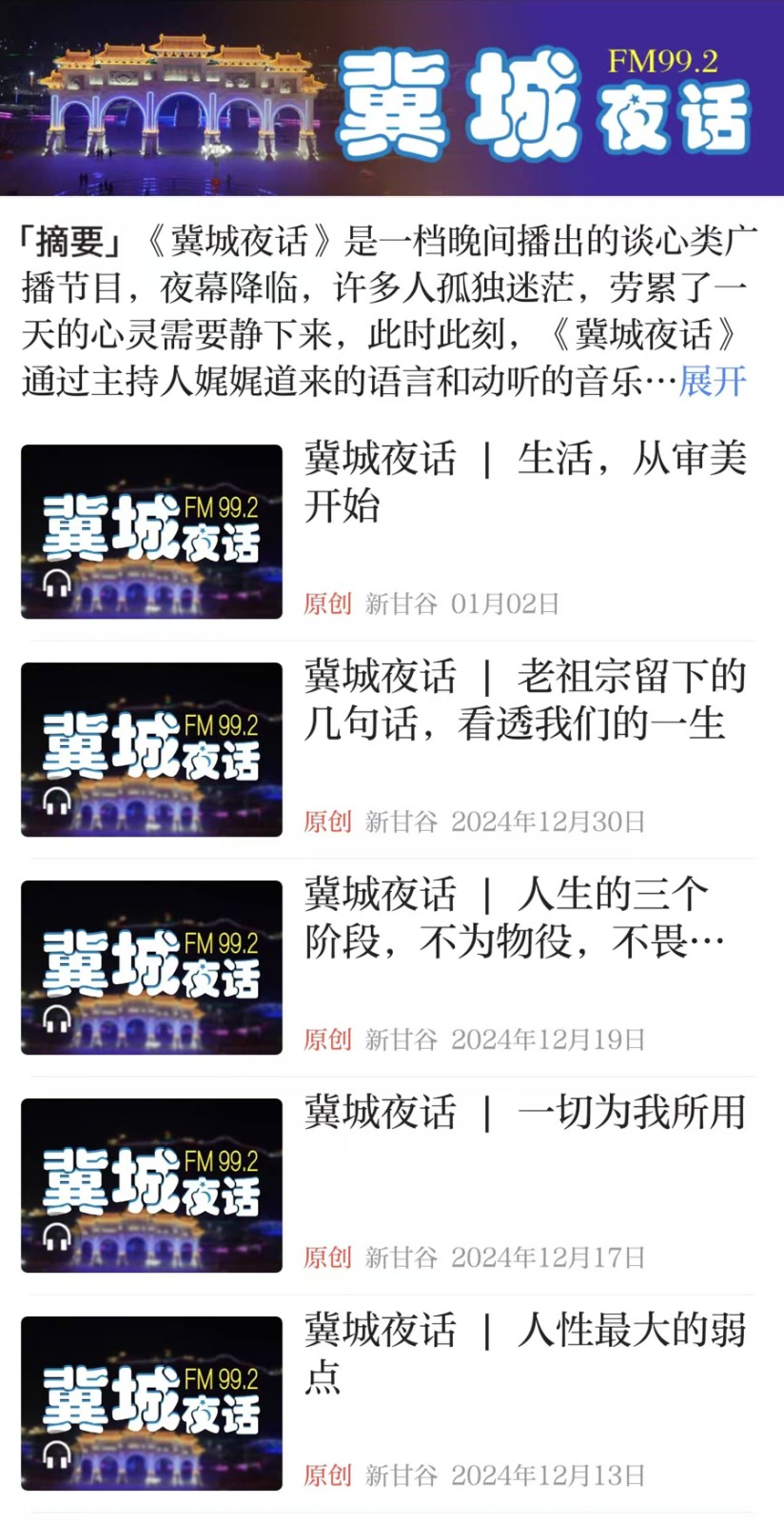Tap the thumbnail of 一切为我所用
The height and width of the screenshot is (1523, 784).
pyautogui.click(x=150, y=1186)
